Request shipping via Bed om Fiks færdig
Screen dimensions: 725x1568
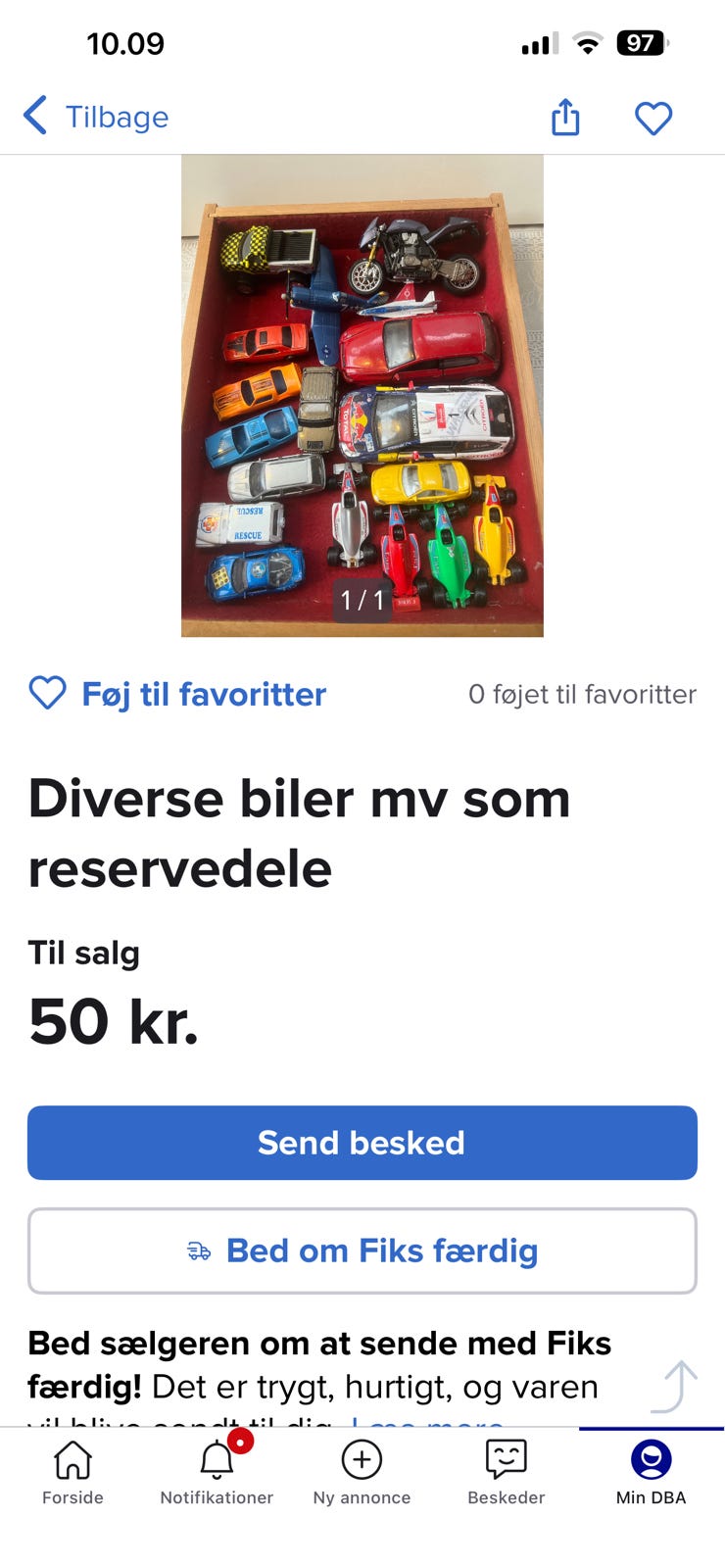click(362, 1250)
